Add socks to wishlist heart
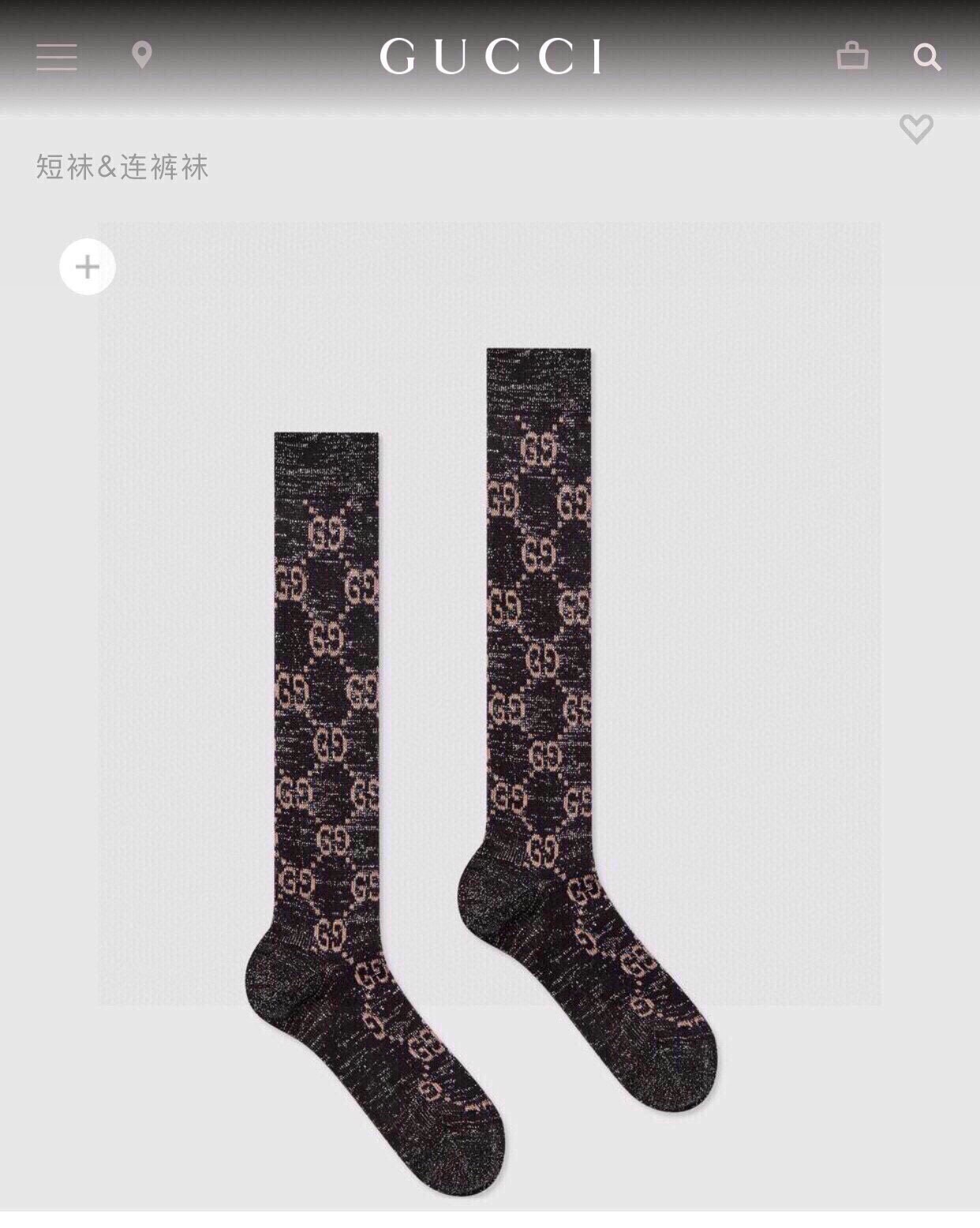The image size is (980, 1228). (x=916, y=129)
